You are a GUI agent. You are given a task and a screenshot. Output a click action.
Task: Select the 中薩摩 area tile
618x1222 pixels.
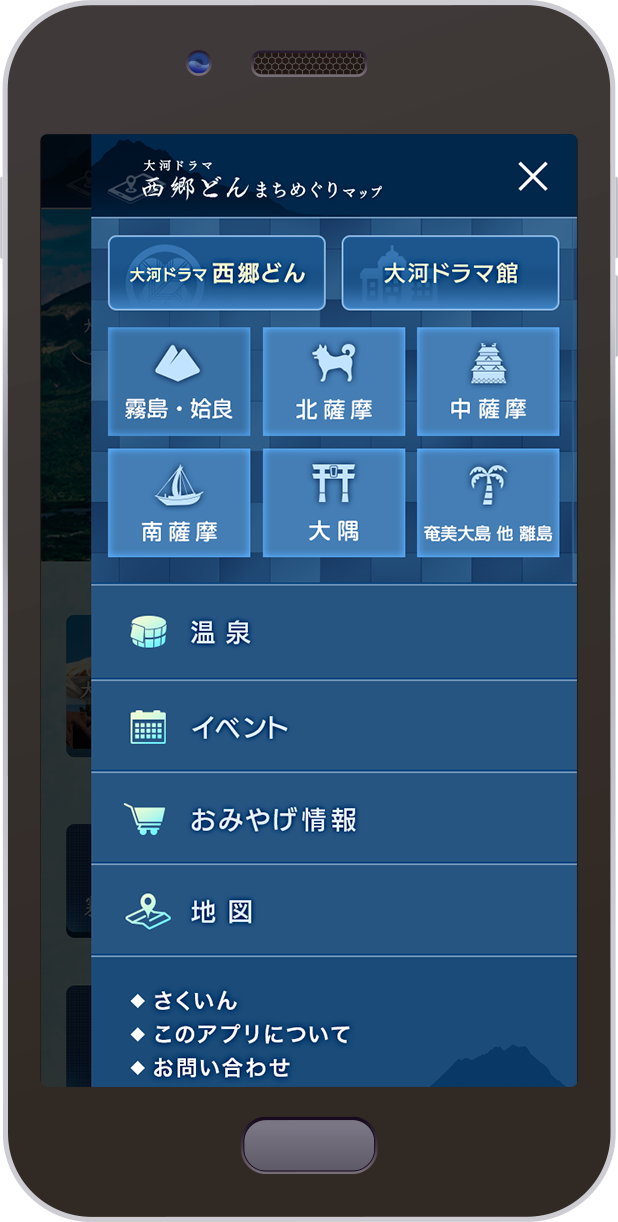[x=488, y=382]
